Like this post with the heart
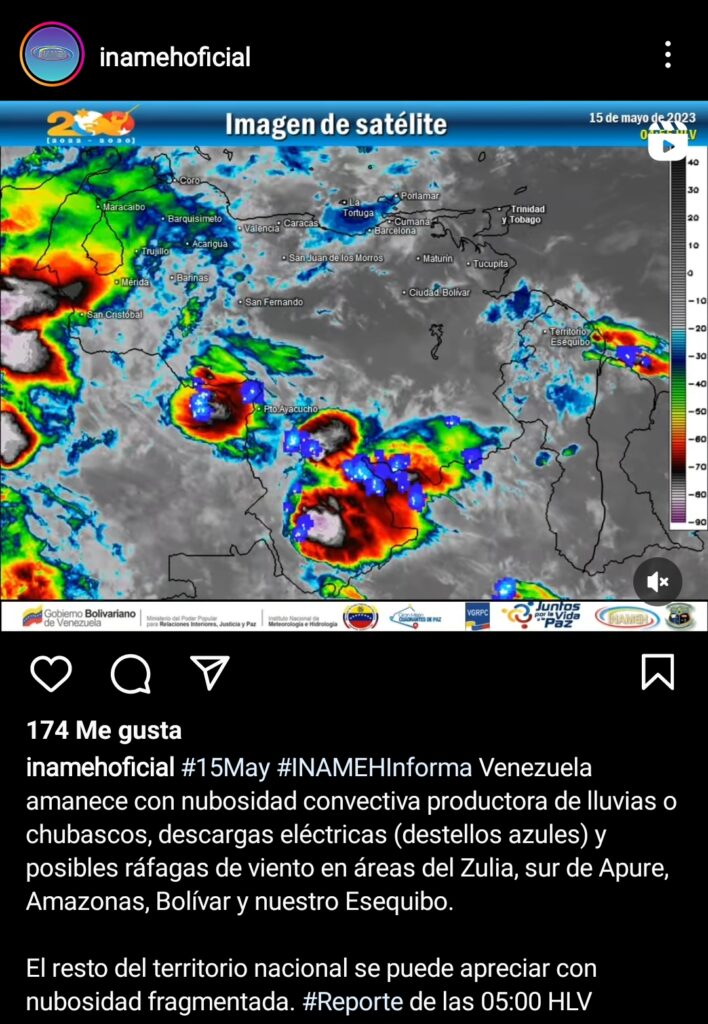 pos(51,674)
